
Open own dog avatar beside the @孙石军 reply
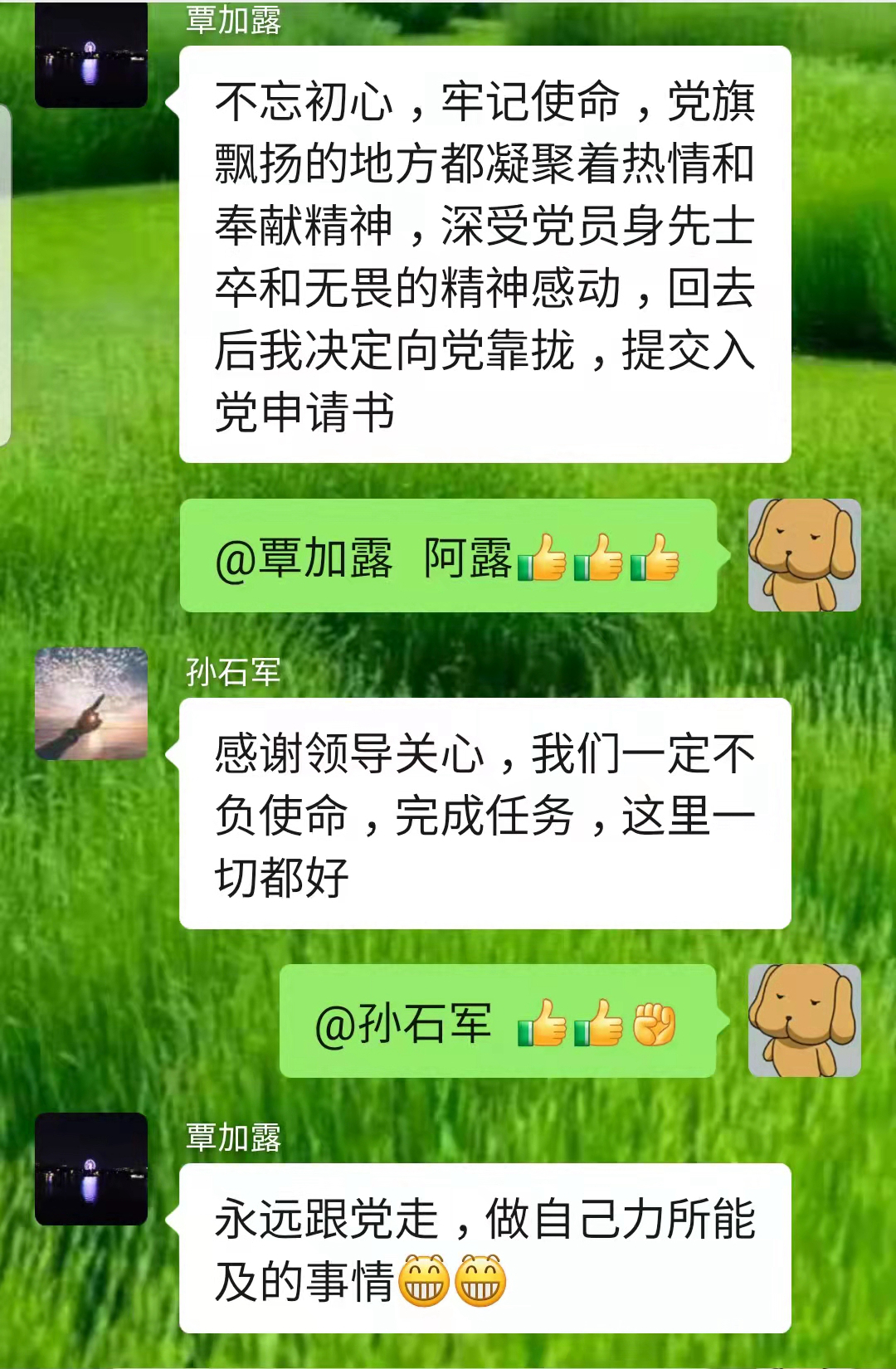804,1021
